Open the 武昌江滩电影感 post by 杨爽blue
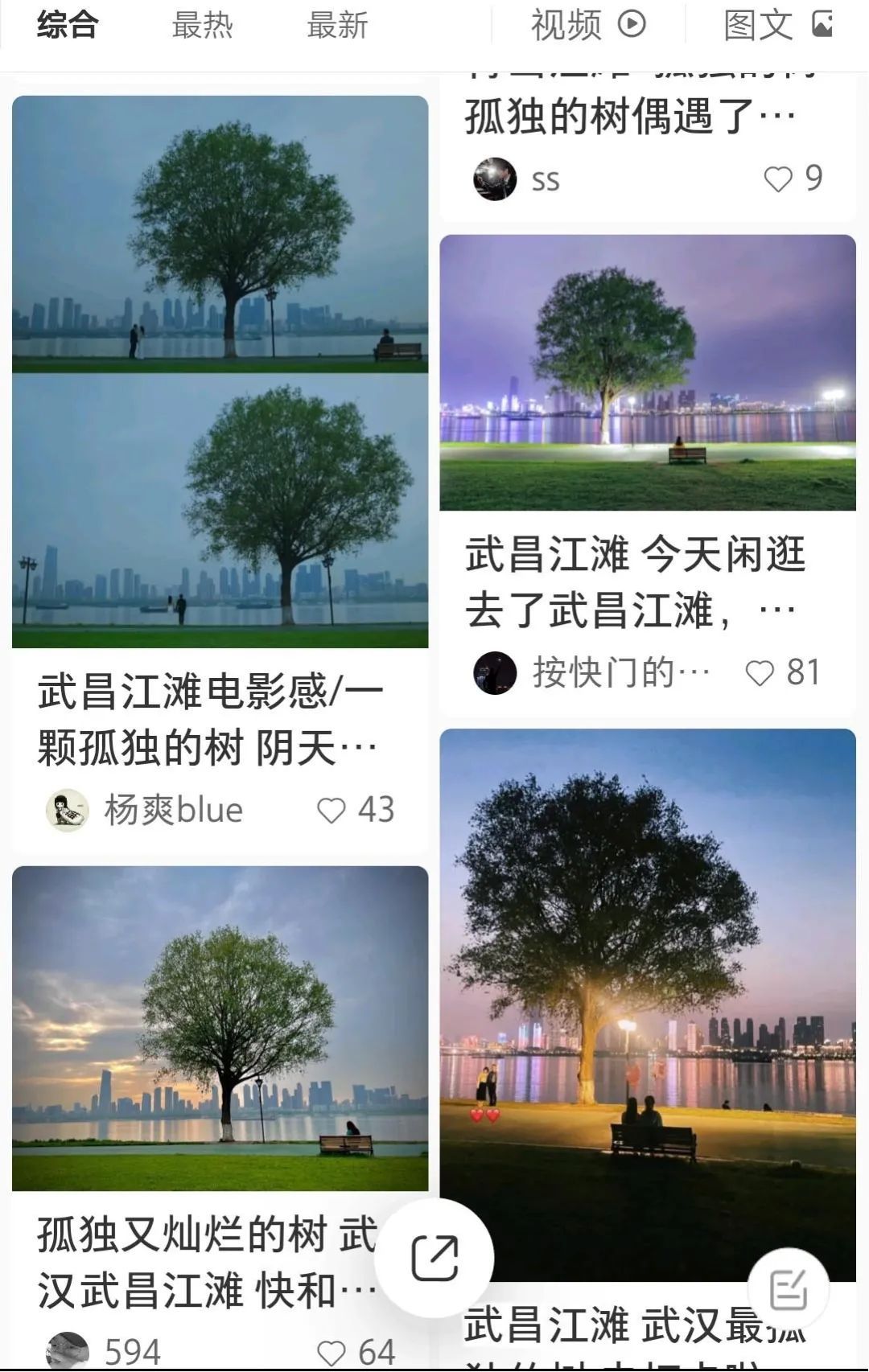Viewport: 869px width, 1372px height. [x=220, y=372]
